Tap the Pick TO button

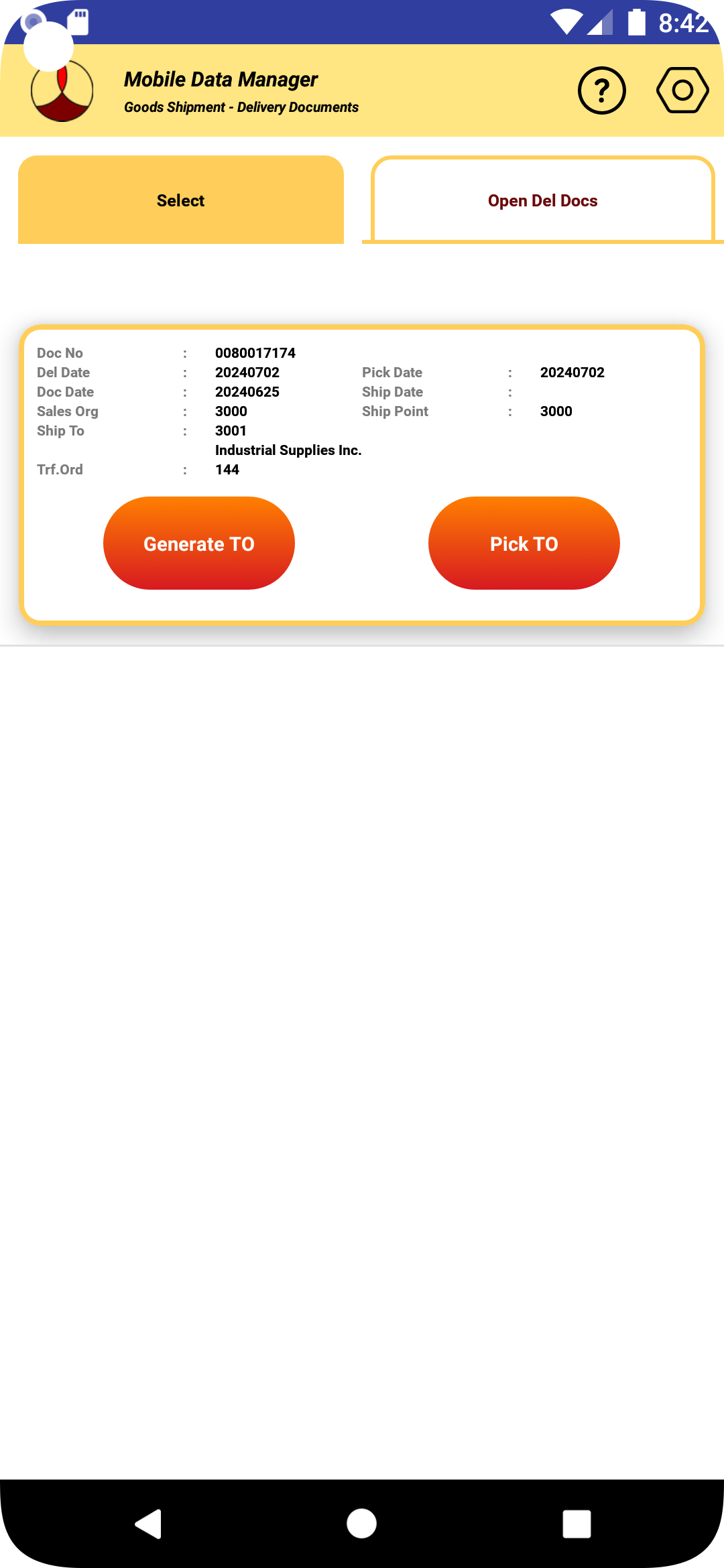click(524, 543)
